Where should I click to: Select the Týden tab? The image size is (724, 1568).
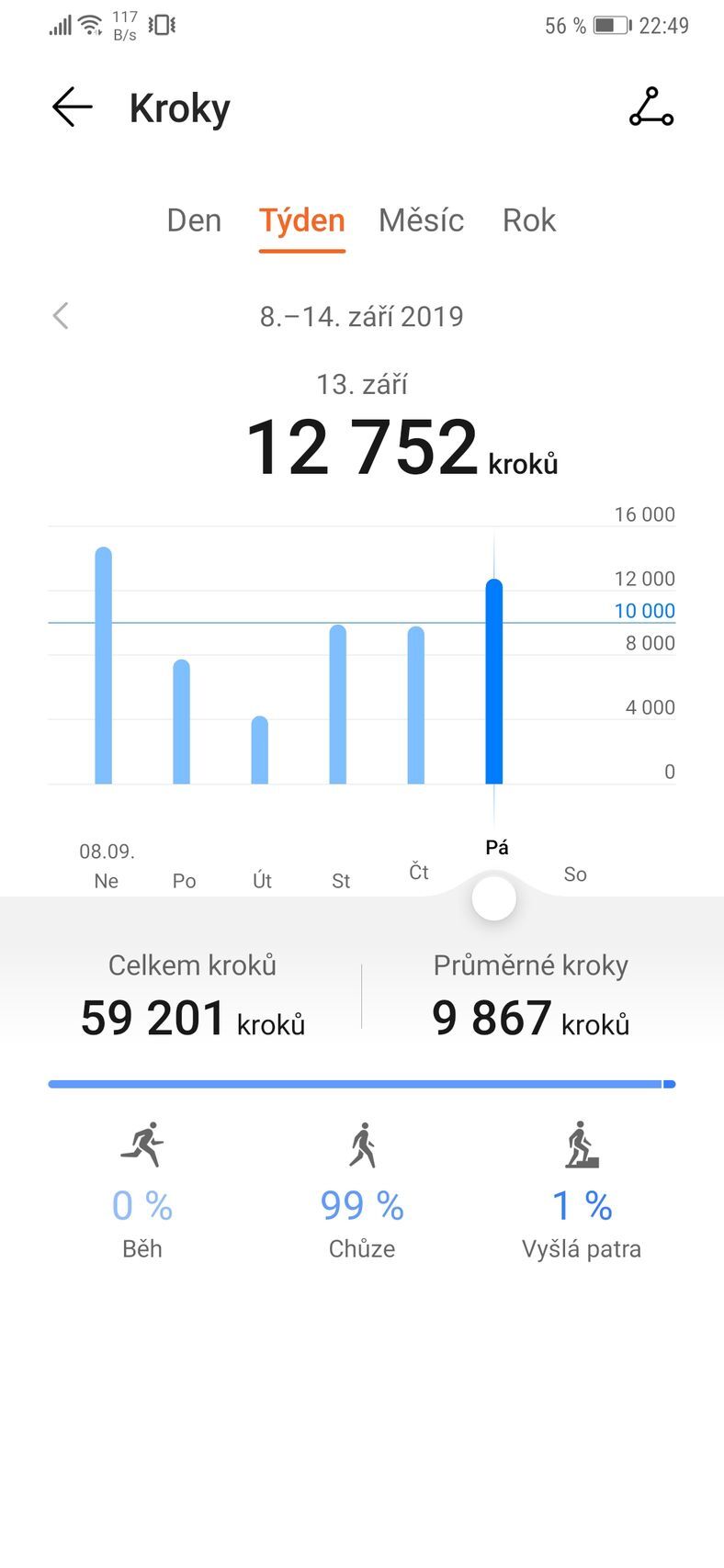[x=301, y=220]
